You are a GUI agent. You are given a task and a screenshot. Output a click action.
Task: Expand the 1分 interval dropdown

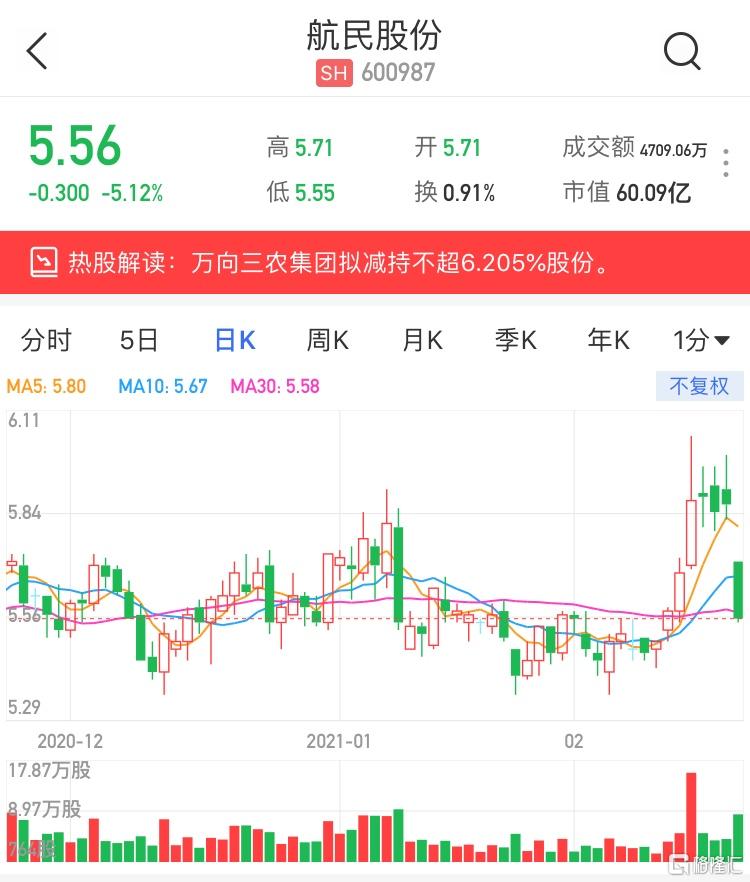701,341
